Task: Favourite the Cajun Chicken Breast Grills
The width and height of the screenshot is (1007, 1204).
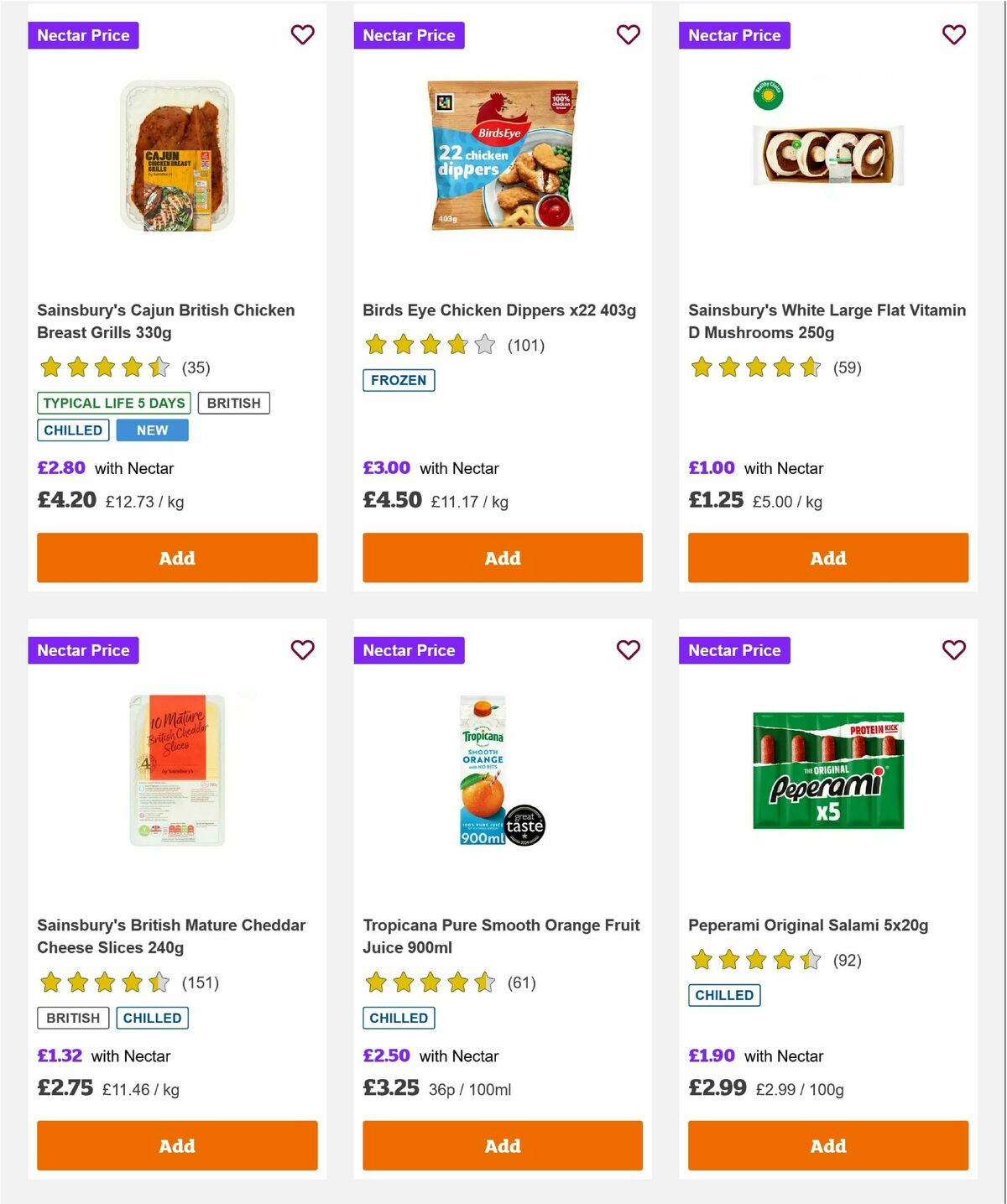Action: point(302,35)
